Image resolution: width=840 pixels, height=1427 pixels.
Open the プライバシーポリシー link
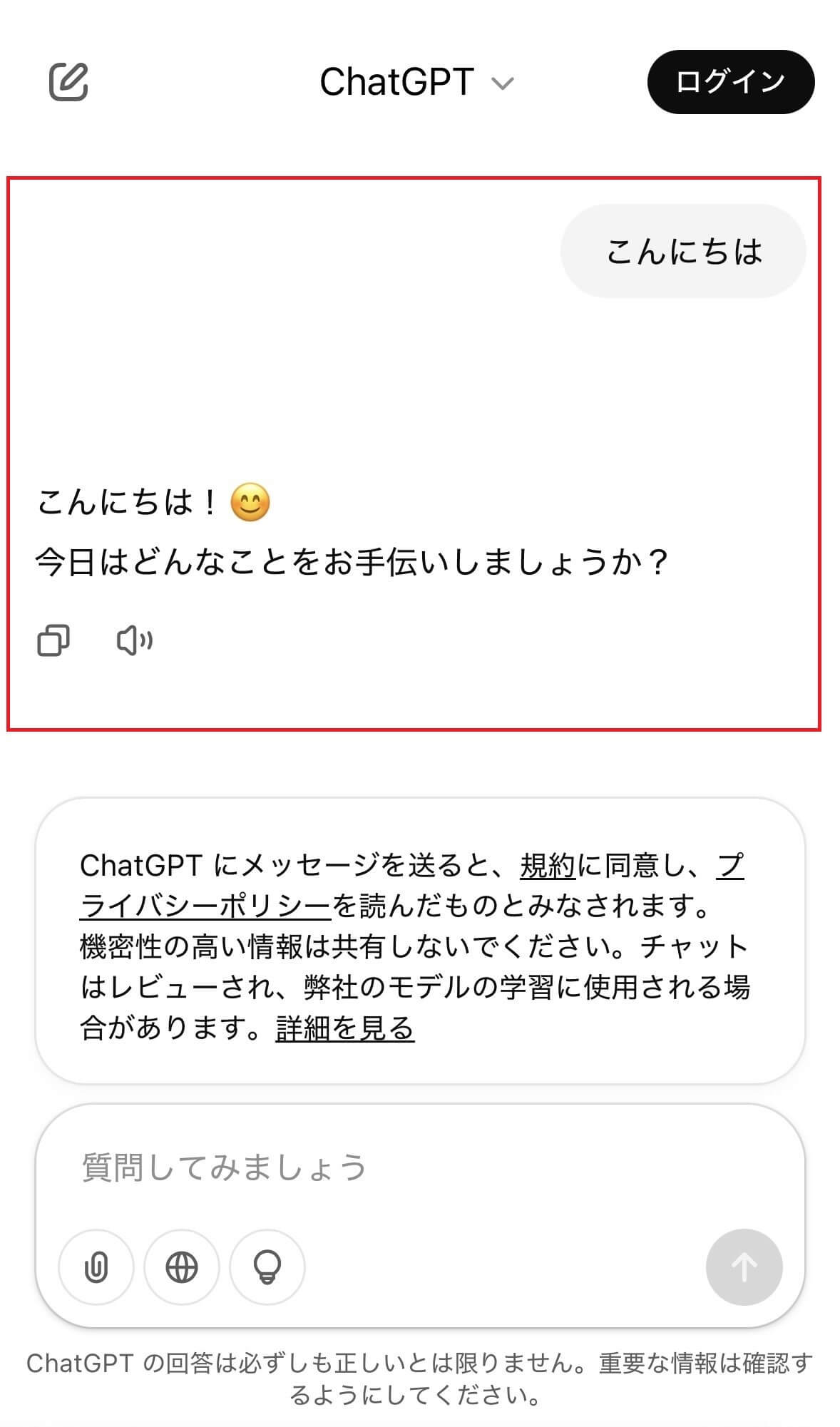207,906
